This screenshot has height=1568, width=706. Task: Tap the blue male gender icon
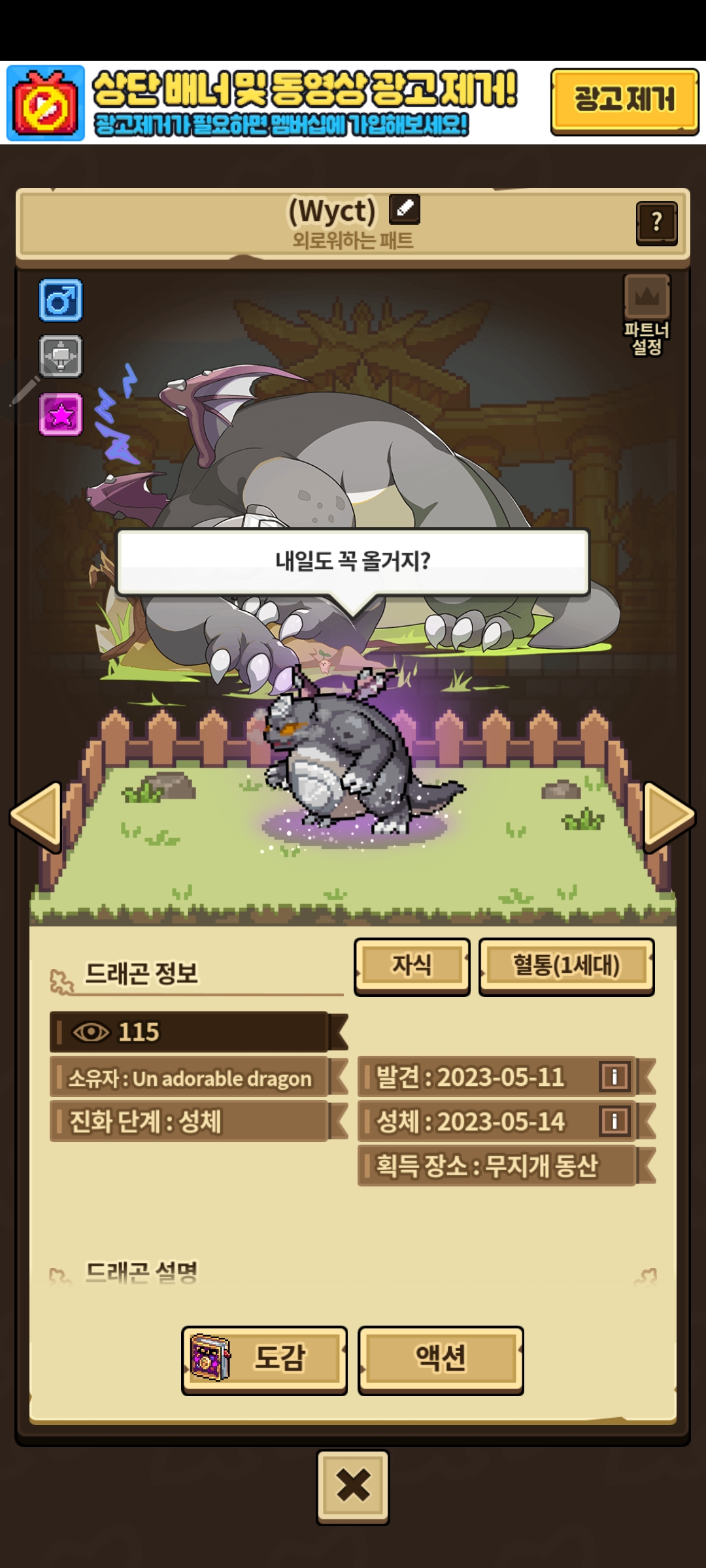61,301
